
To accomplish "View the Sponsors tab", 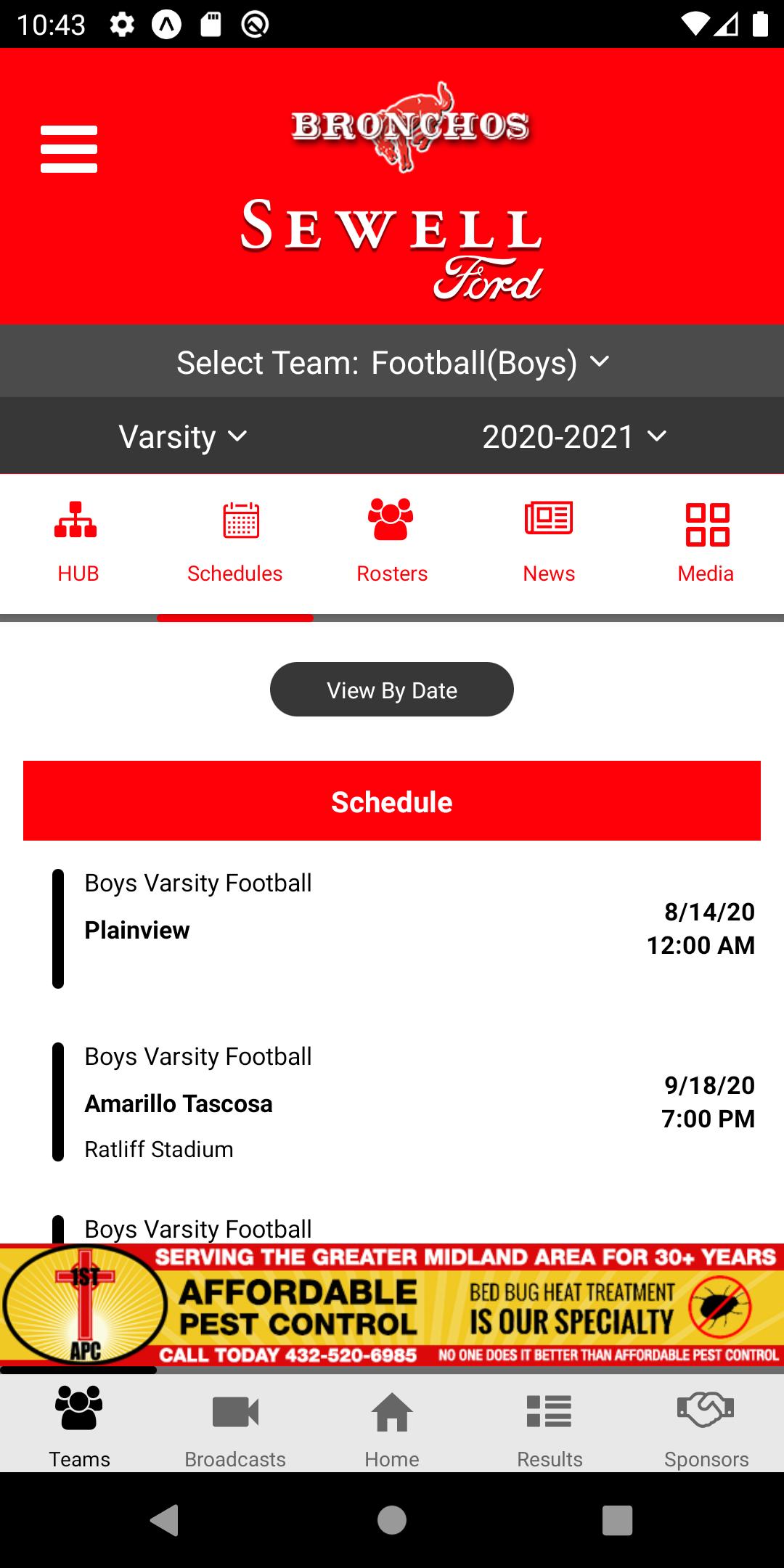I will coord(706,1424).
